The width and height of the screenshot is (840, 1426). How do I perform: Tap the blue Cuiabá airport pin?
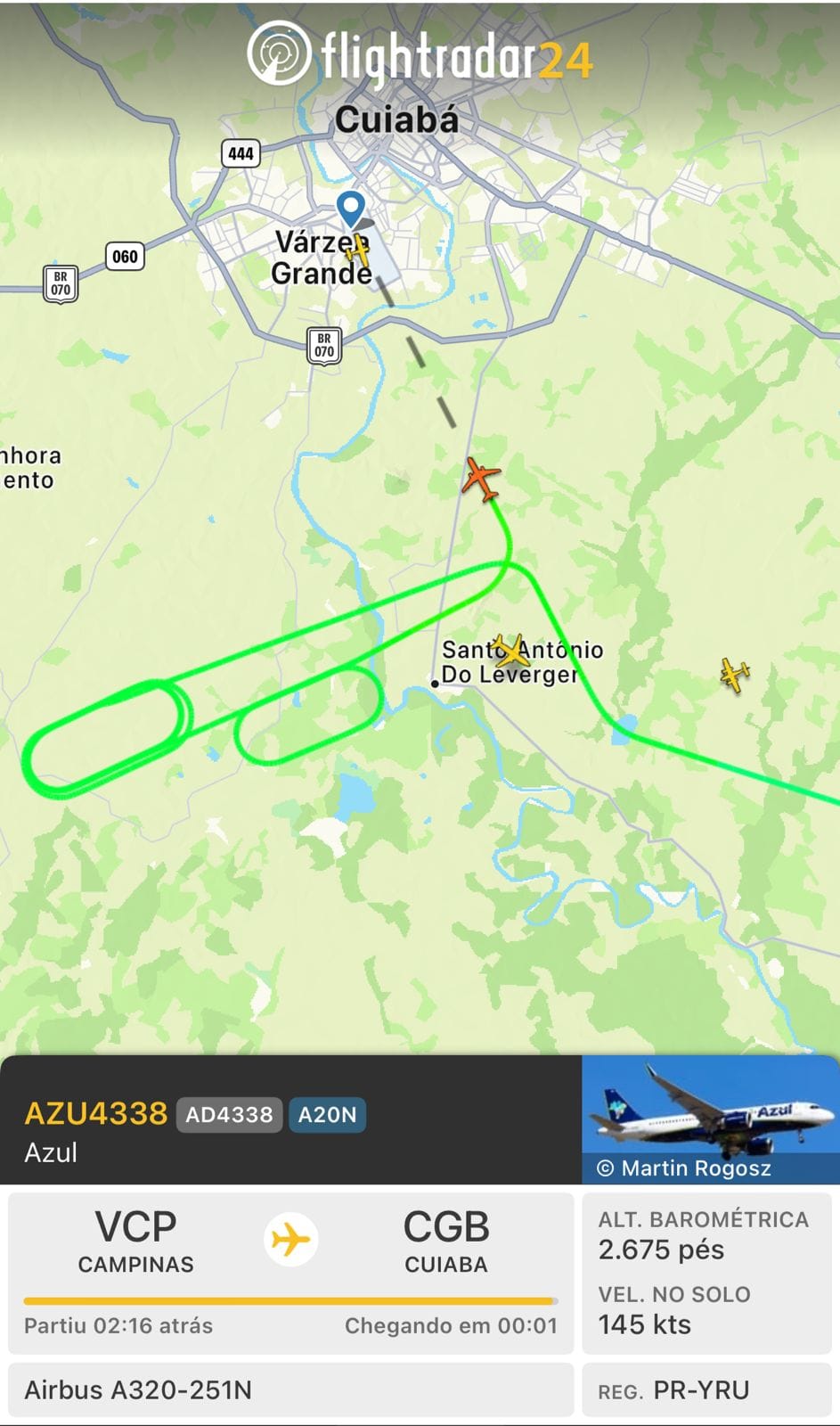point(351,209)
